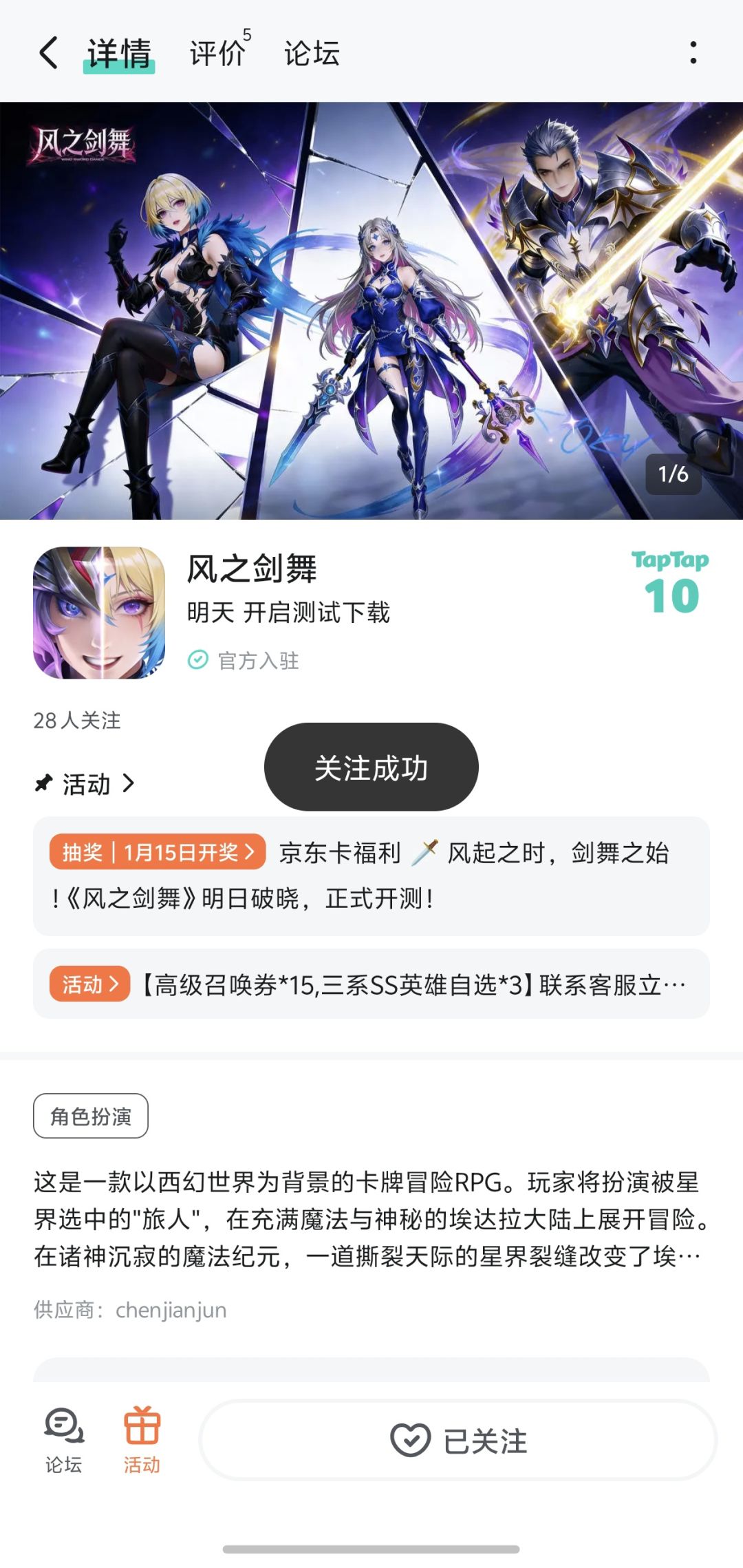Expand the game description text
Image resolution: width=743 pixels, height=1568 pixels.
(x=371, y=1219)
